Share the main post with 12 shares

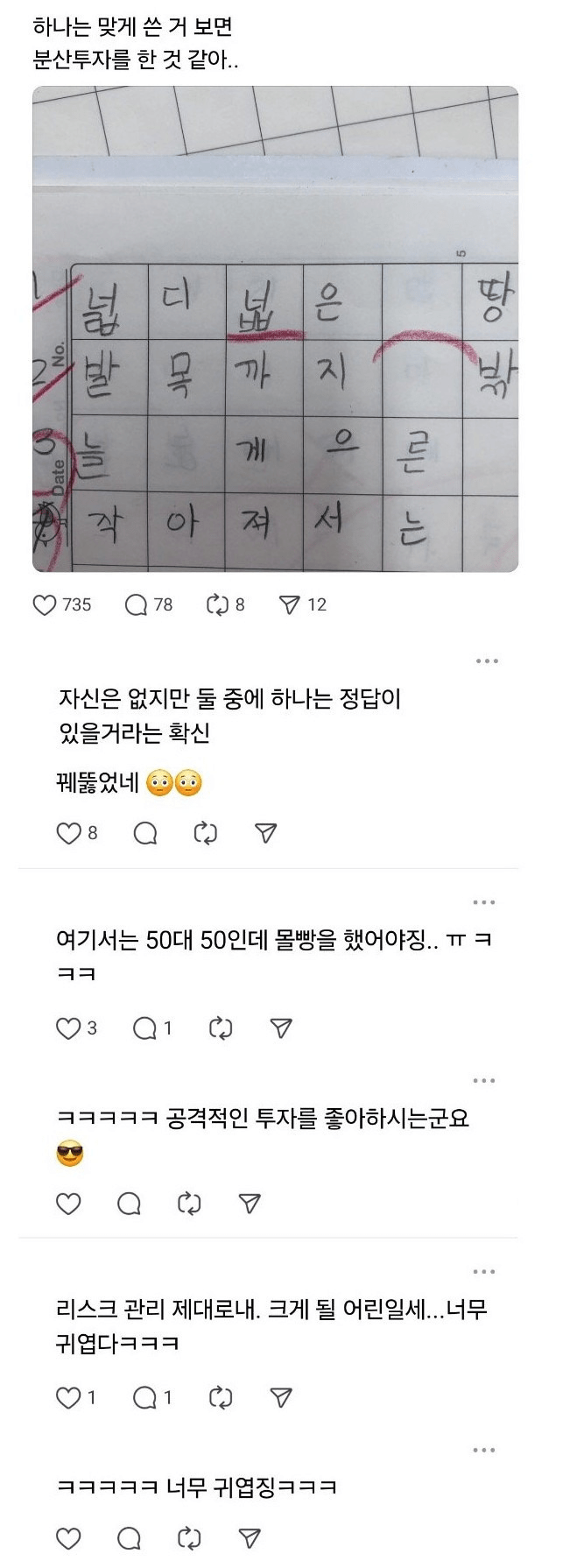(x=289, y=604)
